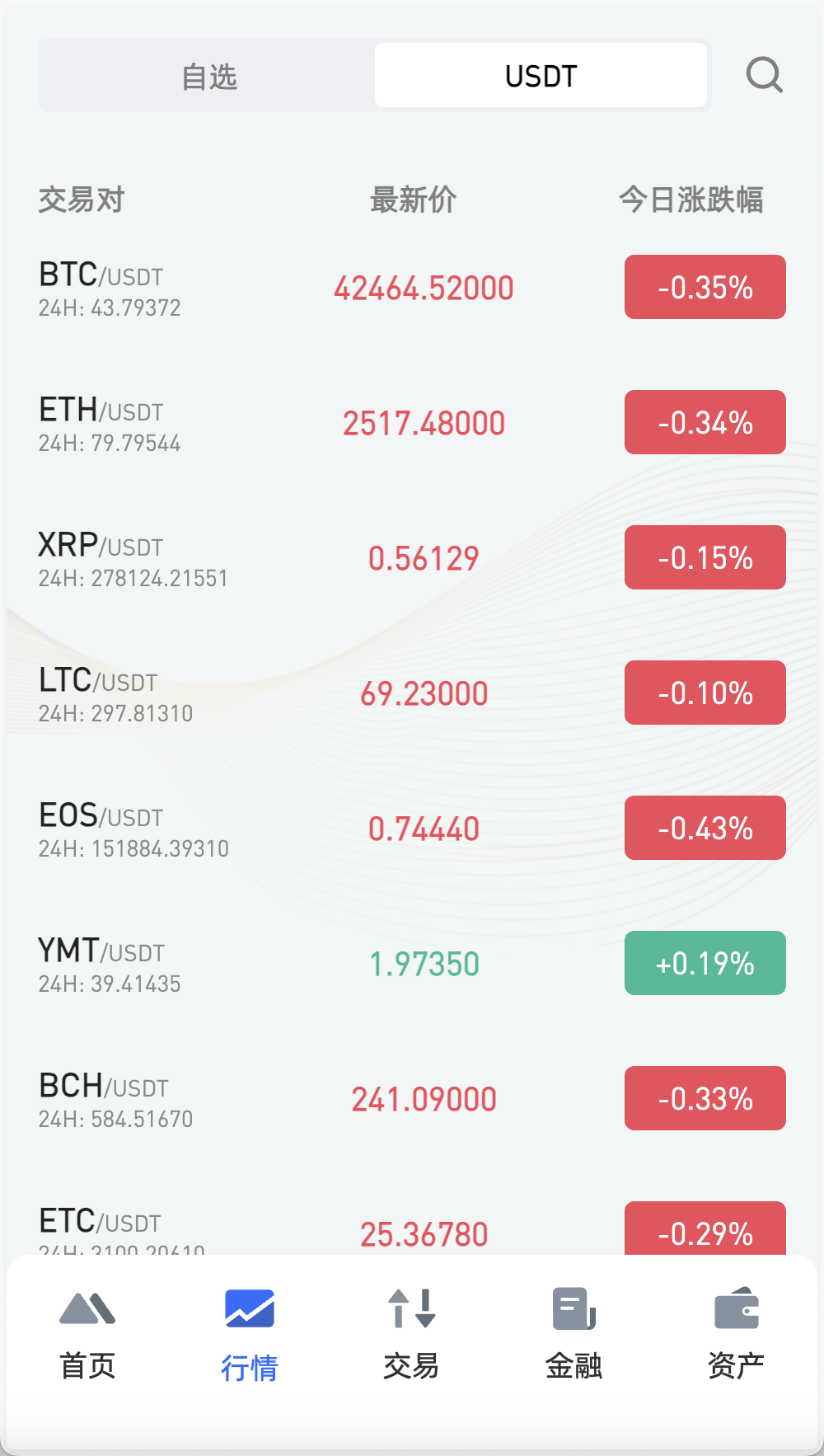Click the EOS/USDT red percentage badge
Screen dimensions: 824x1456
tap(705, 828)
